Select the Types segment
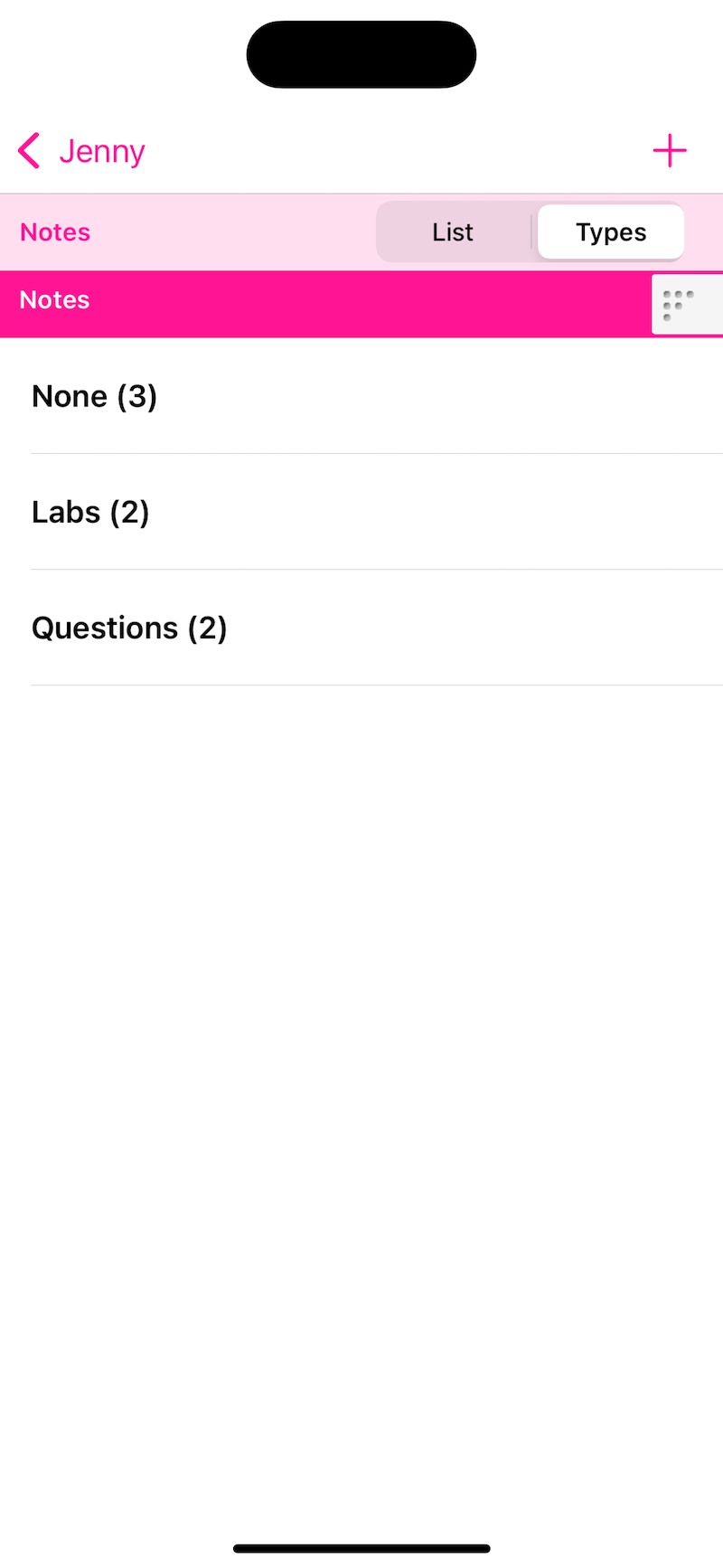The width and height of the screenshot is (723, 1568). 611,232
